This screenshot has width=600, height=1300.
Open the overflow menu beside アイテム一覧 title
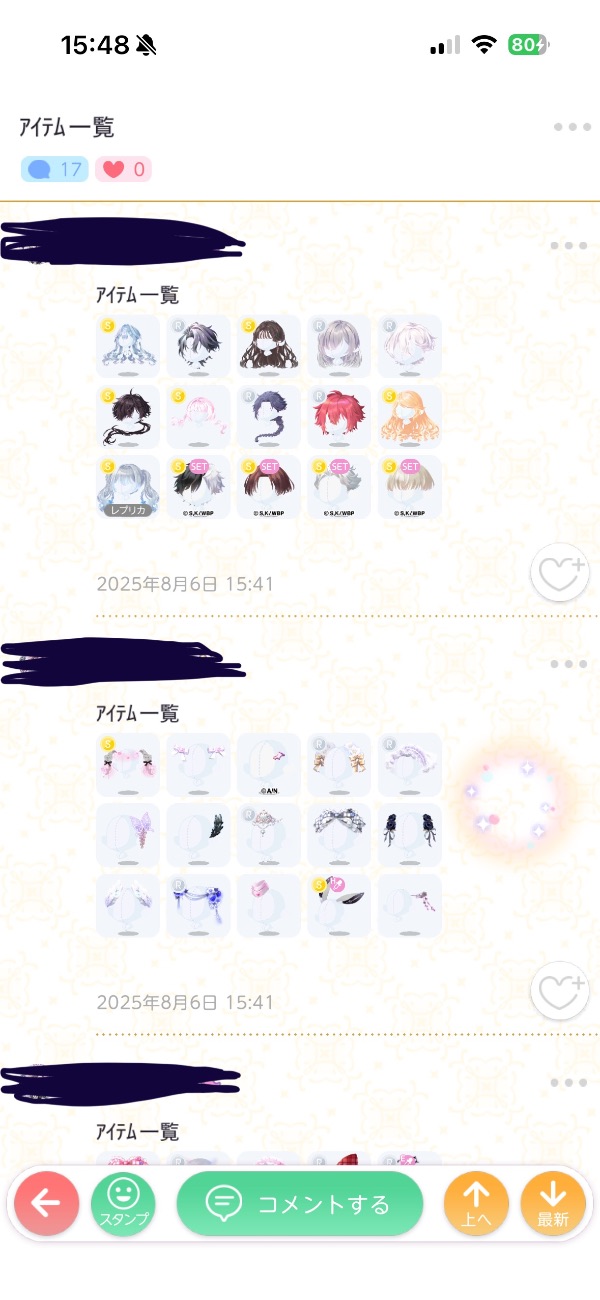[x=572, y=128]
